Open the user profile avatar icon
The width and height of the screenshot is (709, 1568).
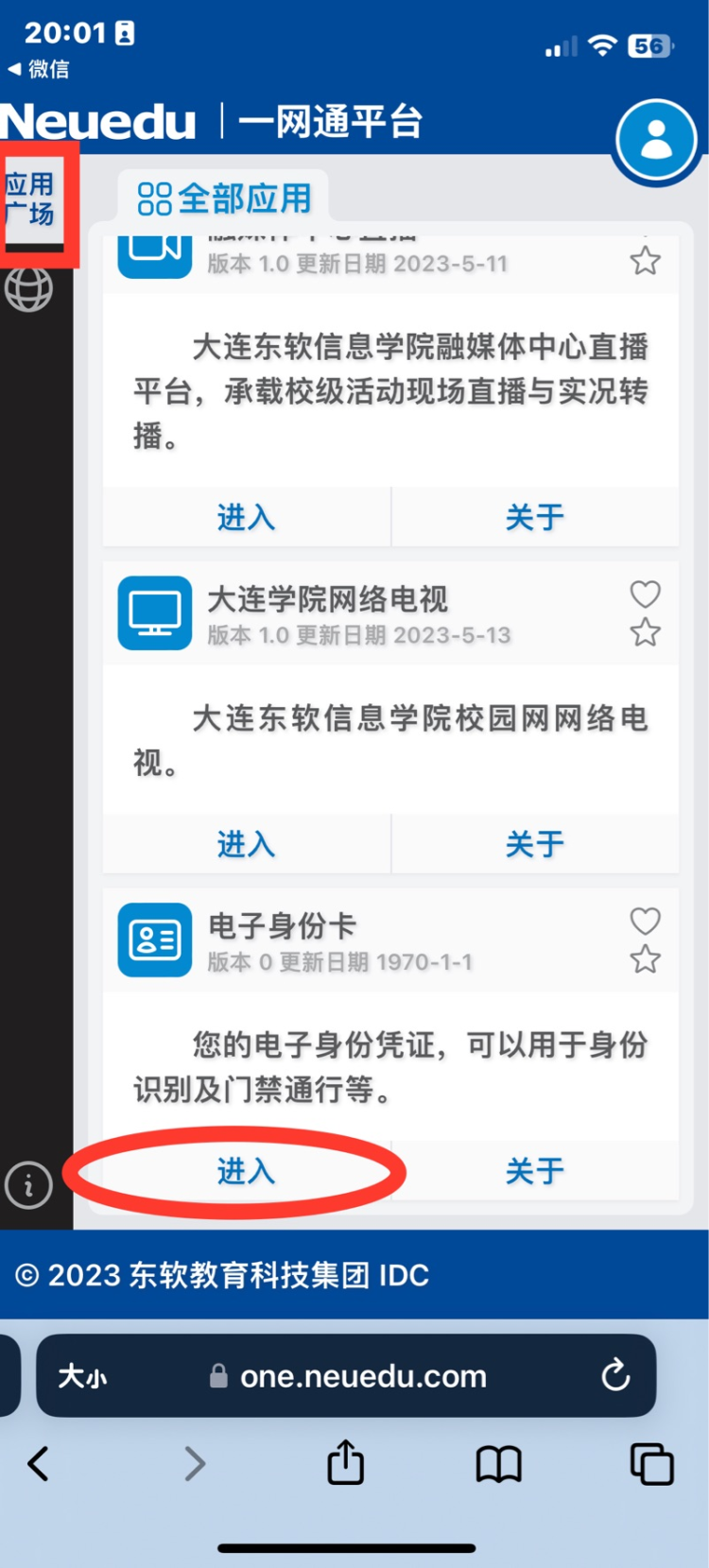point(656,141)
